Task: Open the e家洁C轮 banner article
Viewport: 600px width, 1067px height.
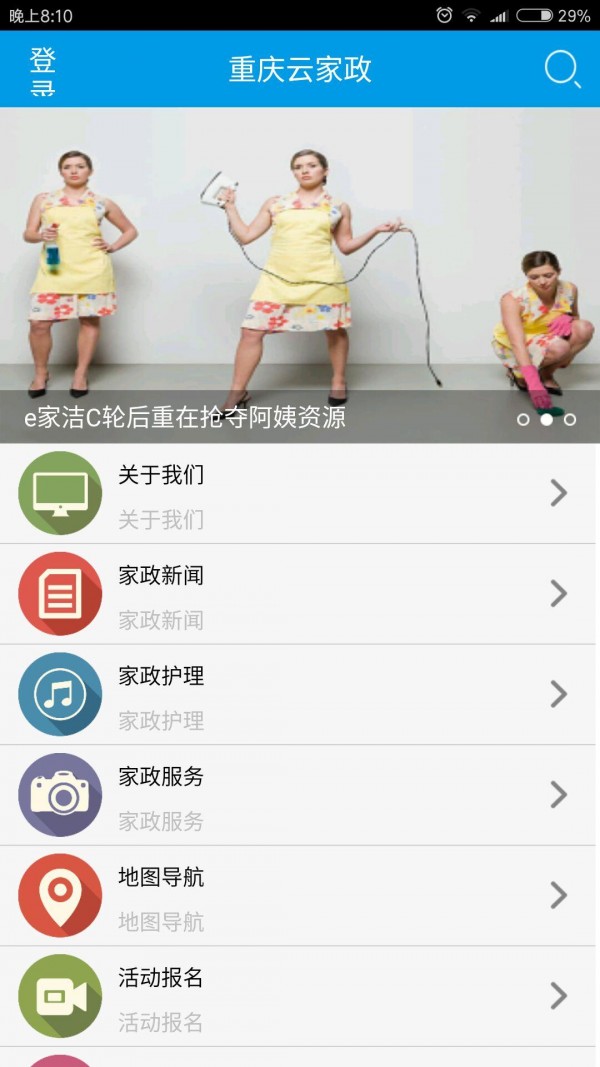Action: (300, 275)
